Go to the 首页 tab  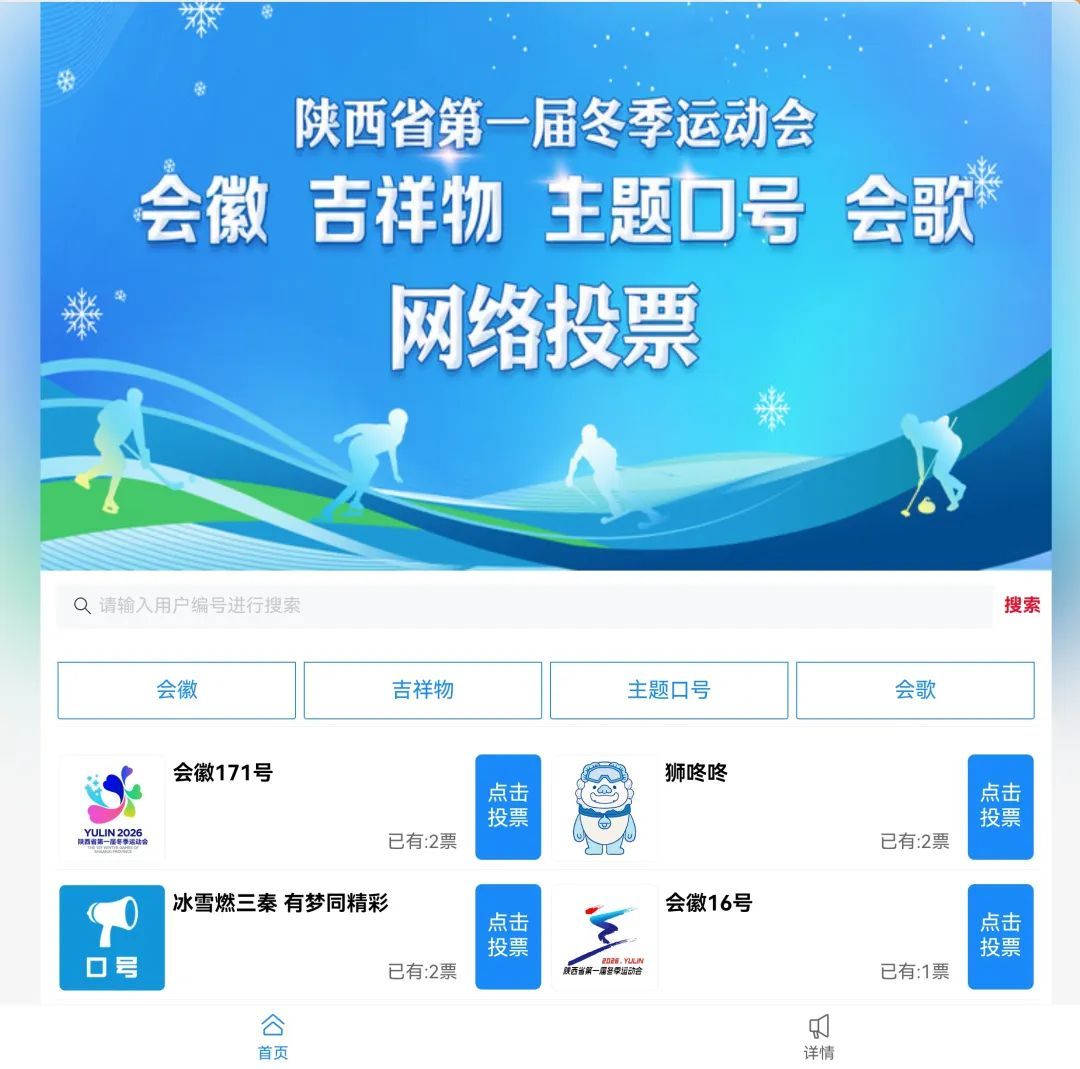tap(272, 1036)
